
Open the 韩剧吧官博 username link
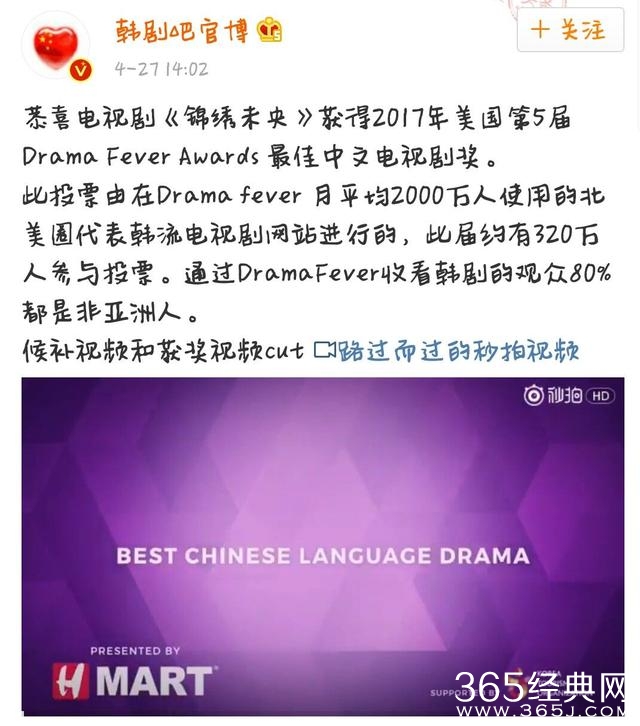(x=180, y=30)
